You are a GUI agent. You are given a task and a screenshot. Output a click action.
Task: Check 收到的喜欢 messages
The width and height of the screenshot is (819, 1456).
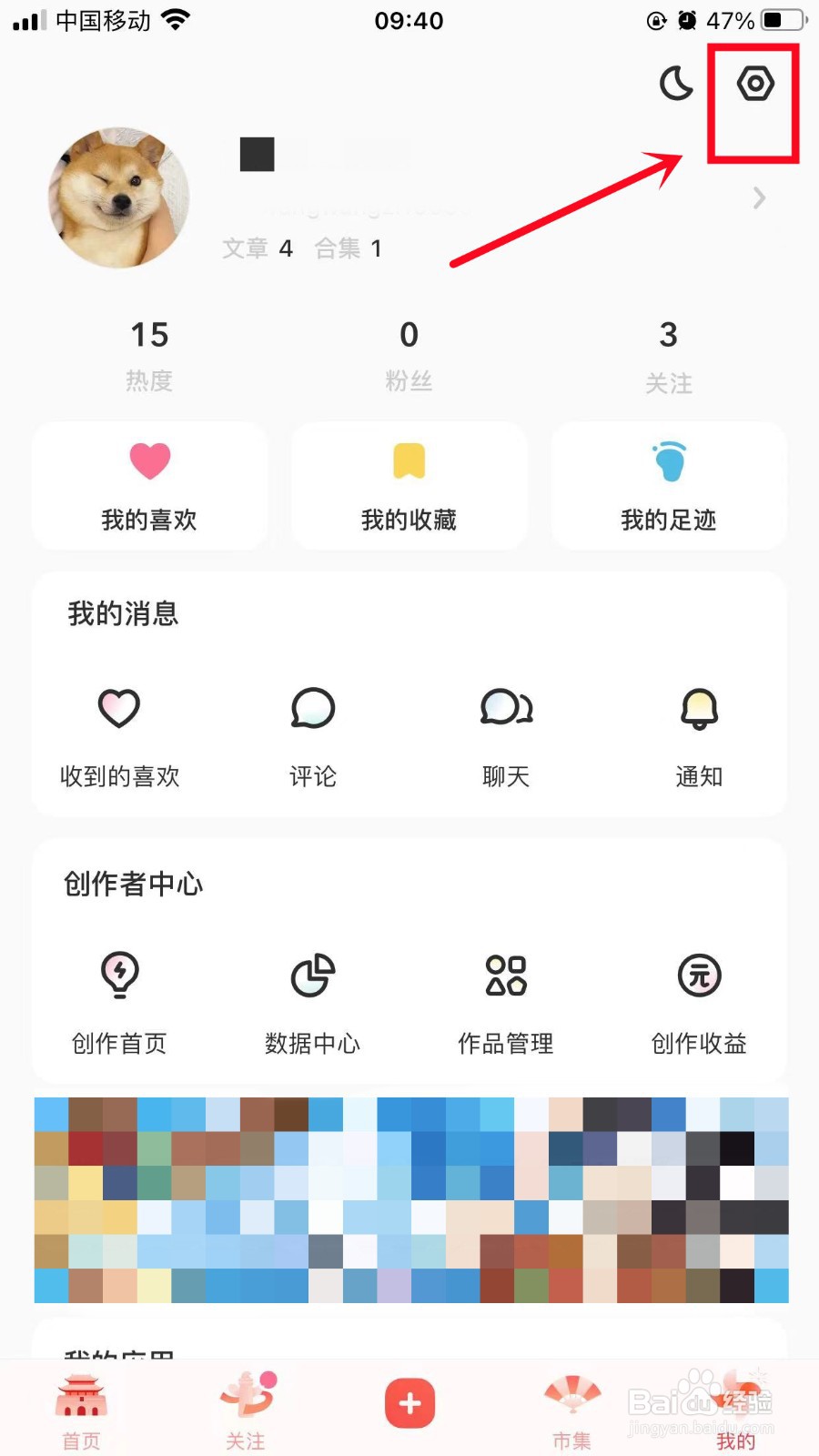tap(119, 735)
